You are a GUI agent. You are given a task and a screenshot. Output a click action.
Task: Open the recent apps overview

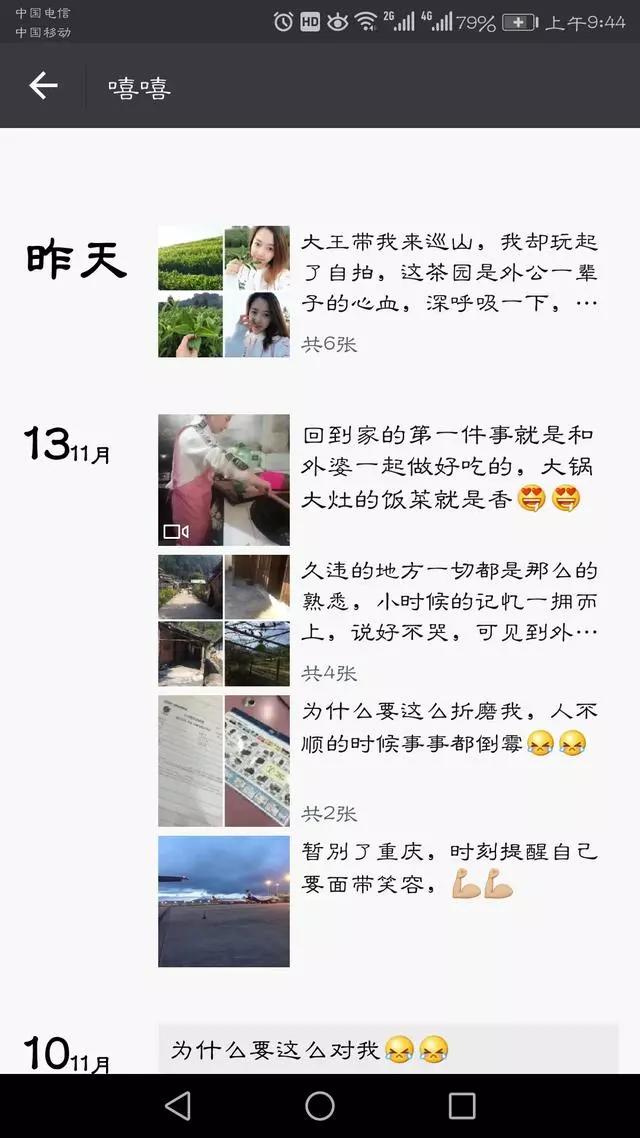[462, 1106]
